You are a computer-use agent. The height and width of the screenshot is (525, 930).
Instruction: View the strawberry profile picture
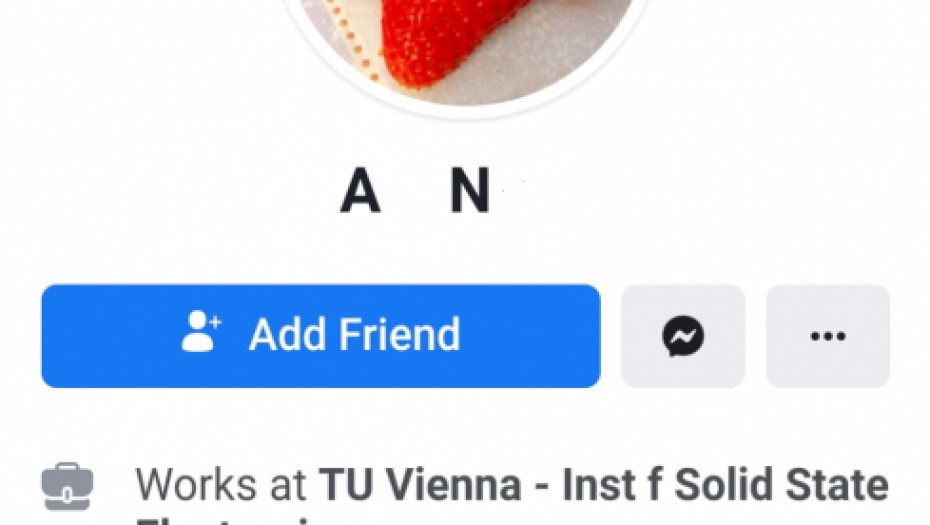pos(465,45)
